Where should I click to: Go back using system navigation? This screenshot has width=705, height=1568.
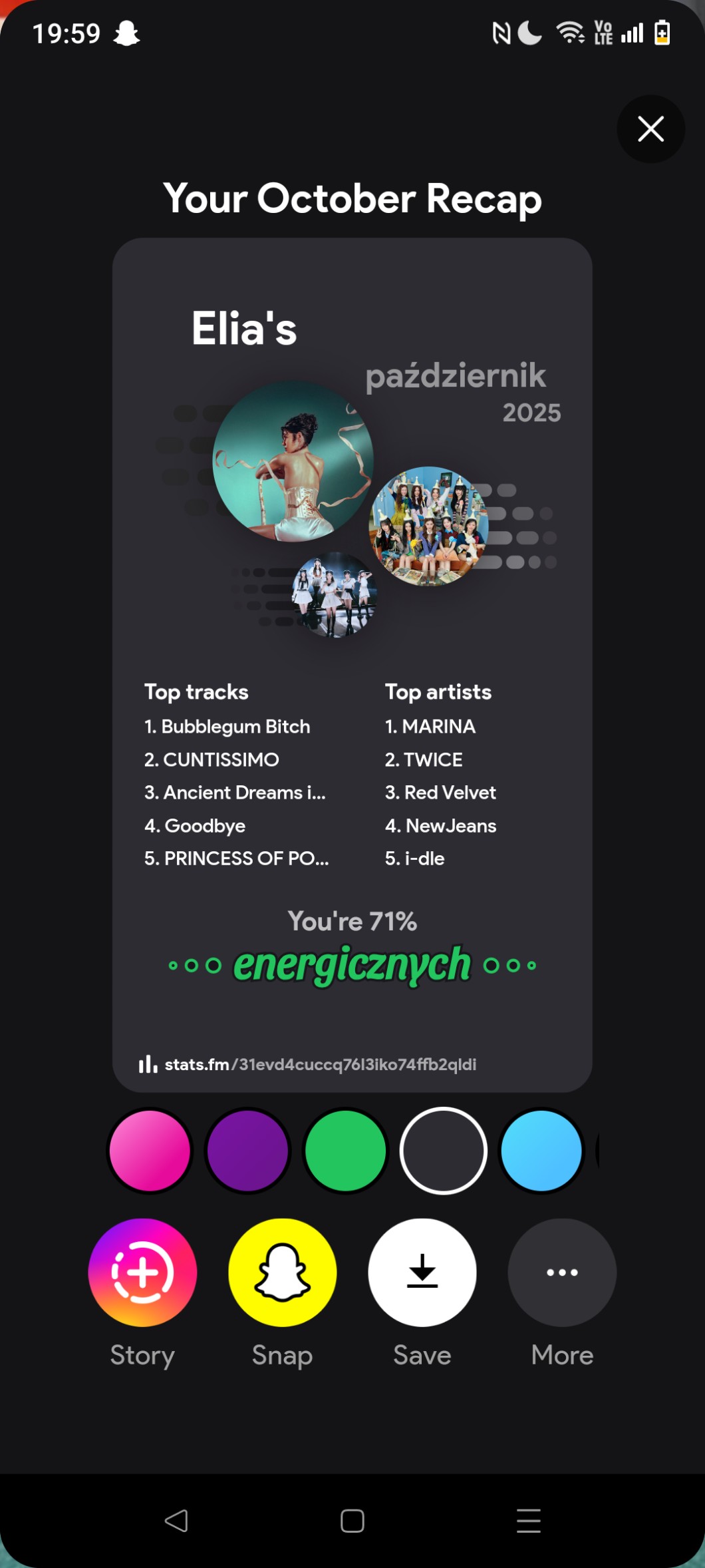tap(176, 1520)
